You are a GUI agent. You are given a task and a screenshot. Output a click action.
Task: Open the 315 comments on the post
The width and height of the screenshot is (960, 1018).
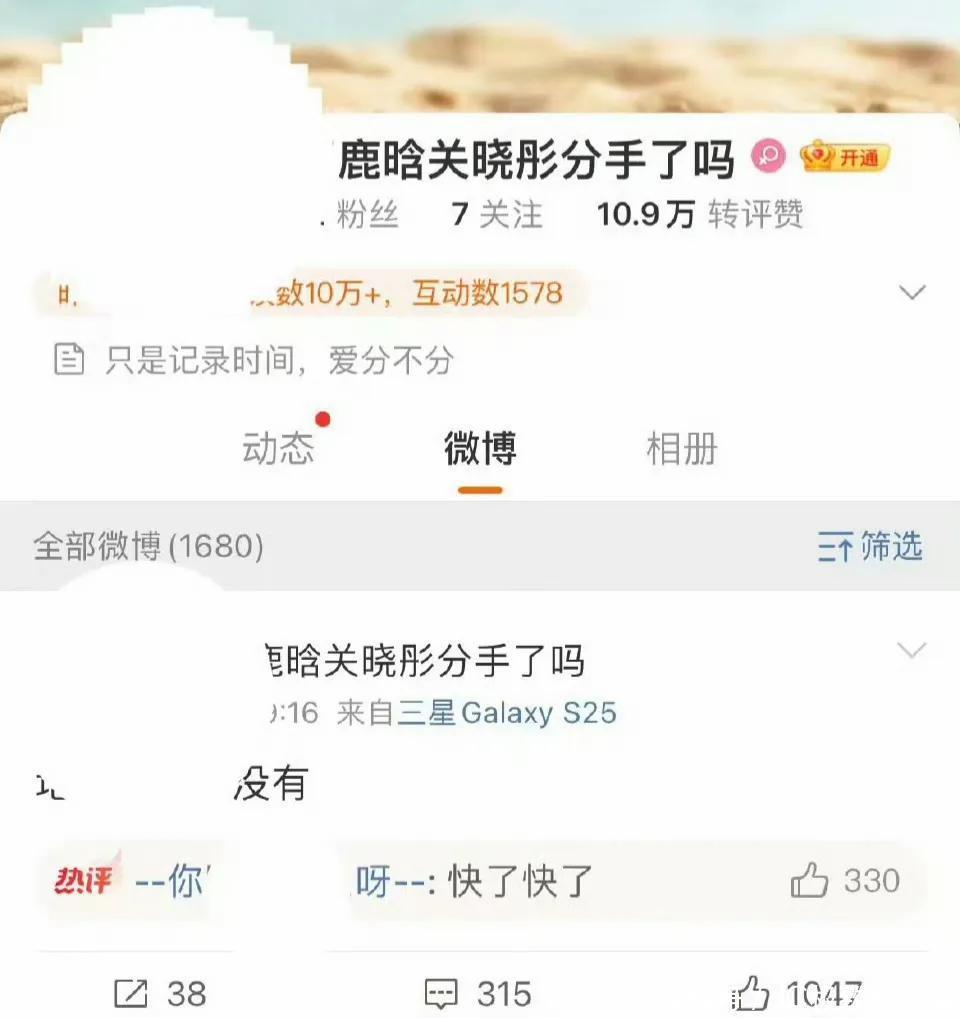pos(478,993)
